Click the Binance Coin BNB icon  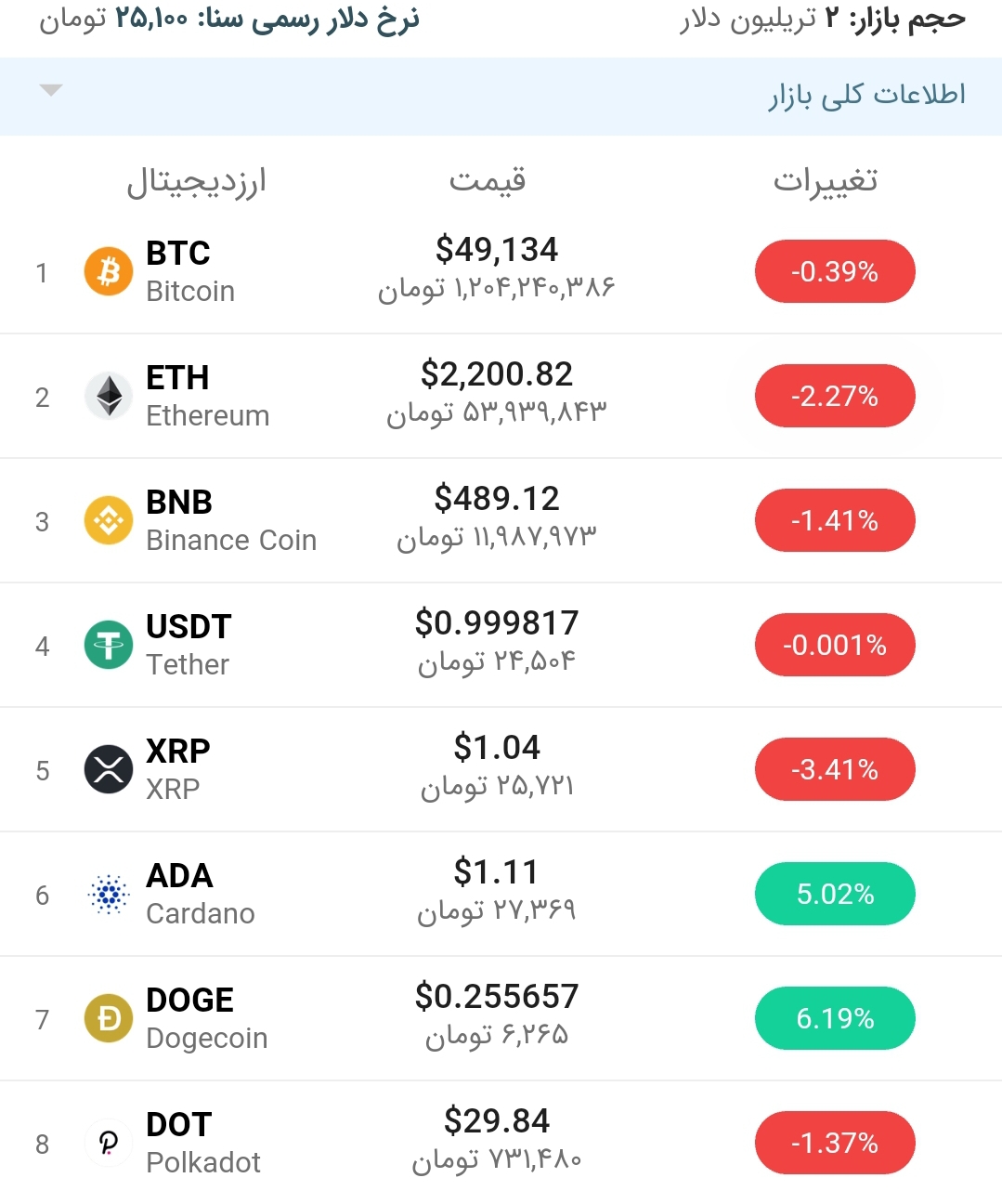click(109, 520)
